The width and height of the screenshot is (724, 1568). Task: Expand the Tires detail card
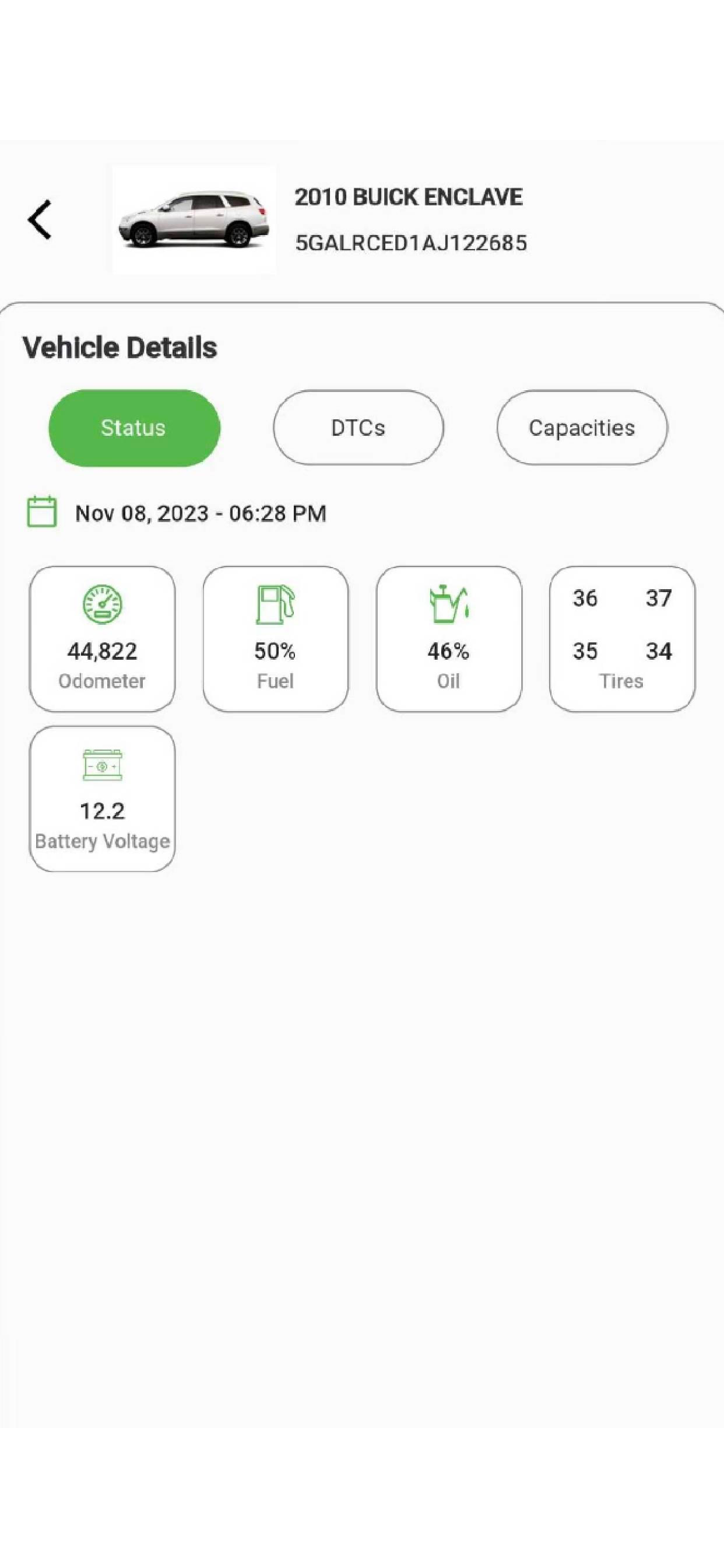point(622,638)
